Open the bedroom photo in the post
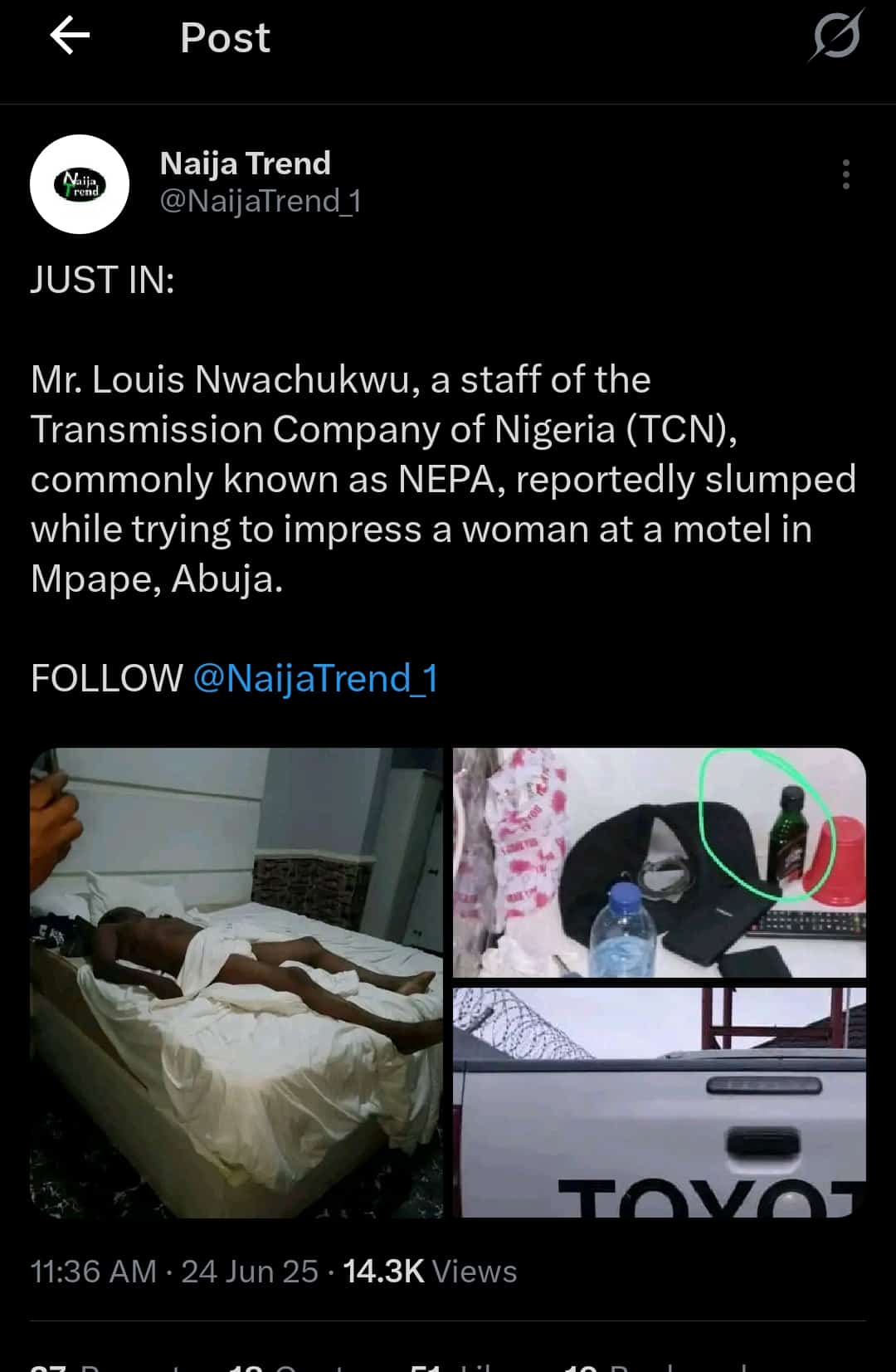The width and height of the screenshot is (896, 1372). pyautogui.click(x=236, y=983)
